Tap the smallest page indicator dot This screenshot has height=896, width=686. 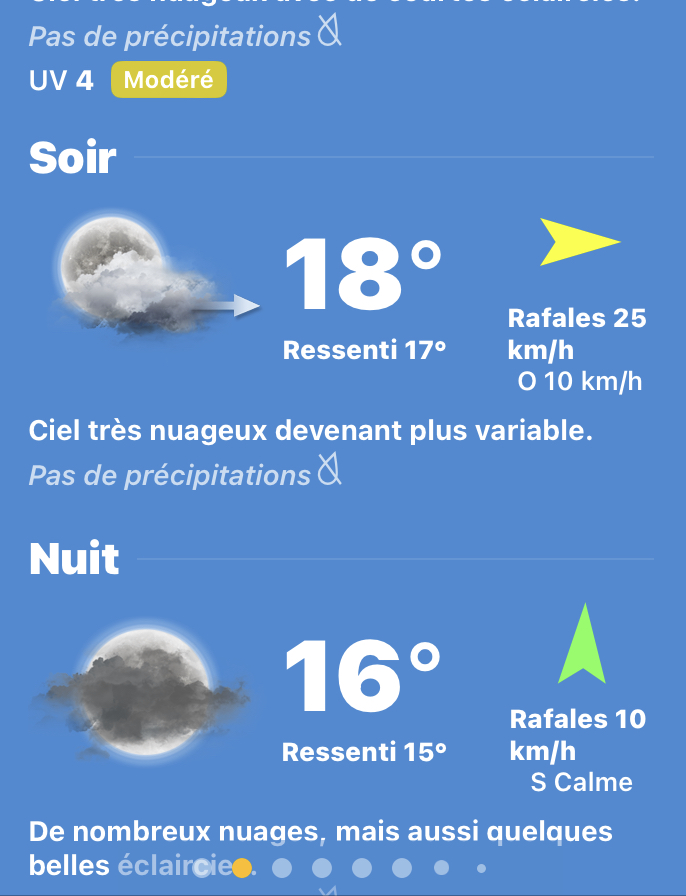click(481, 868)
